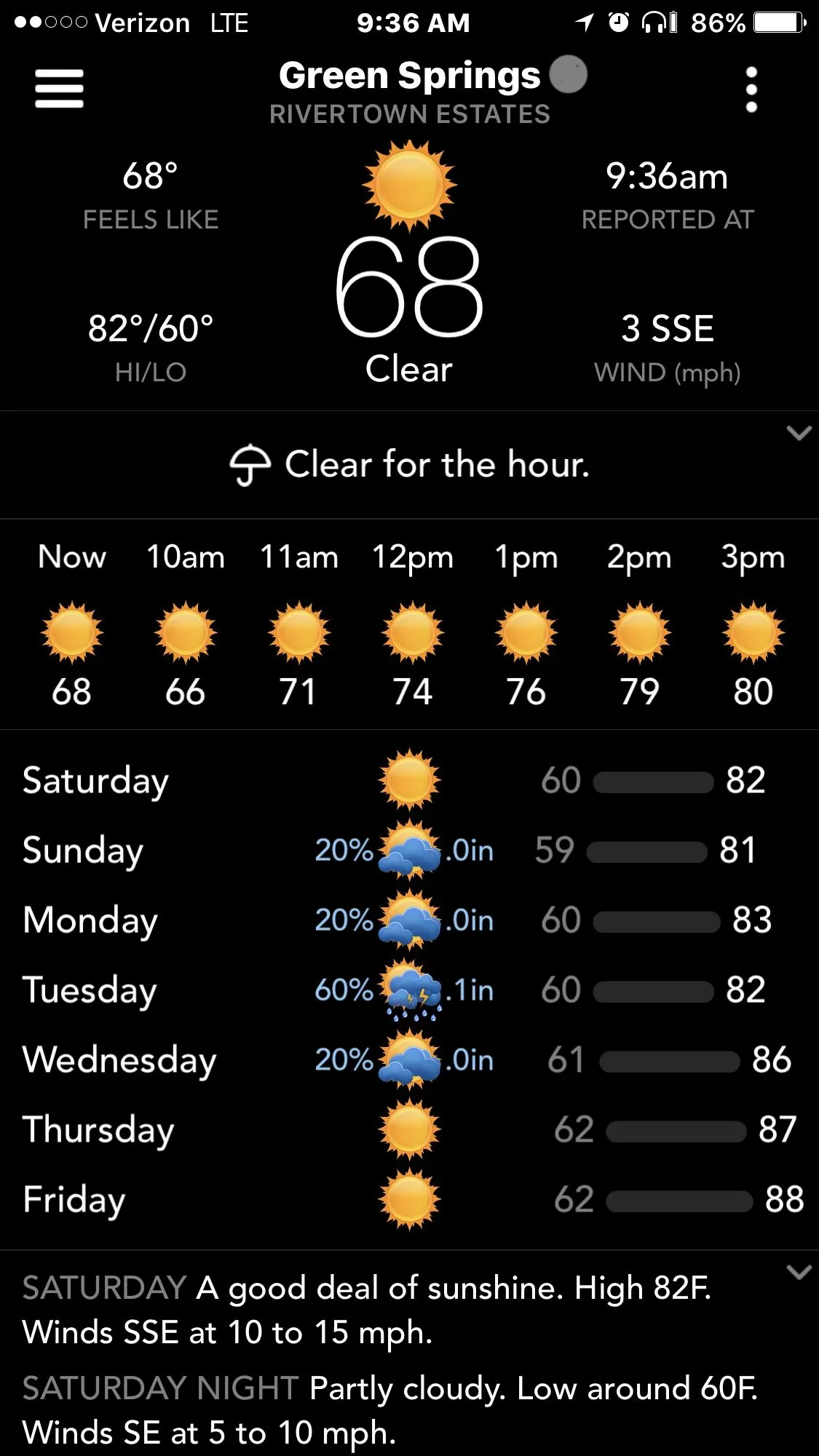
Task: View Tuesday's forecast details
Action: 409,990
